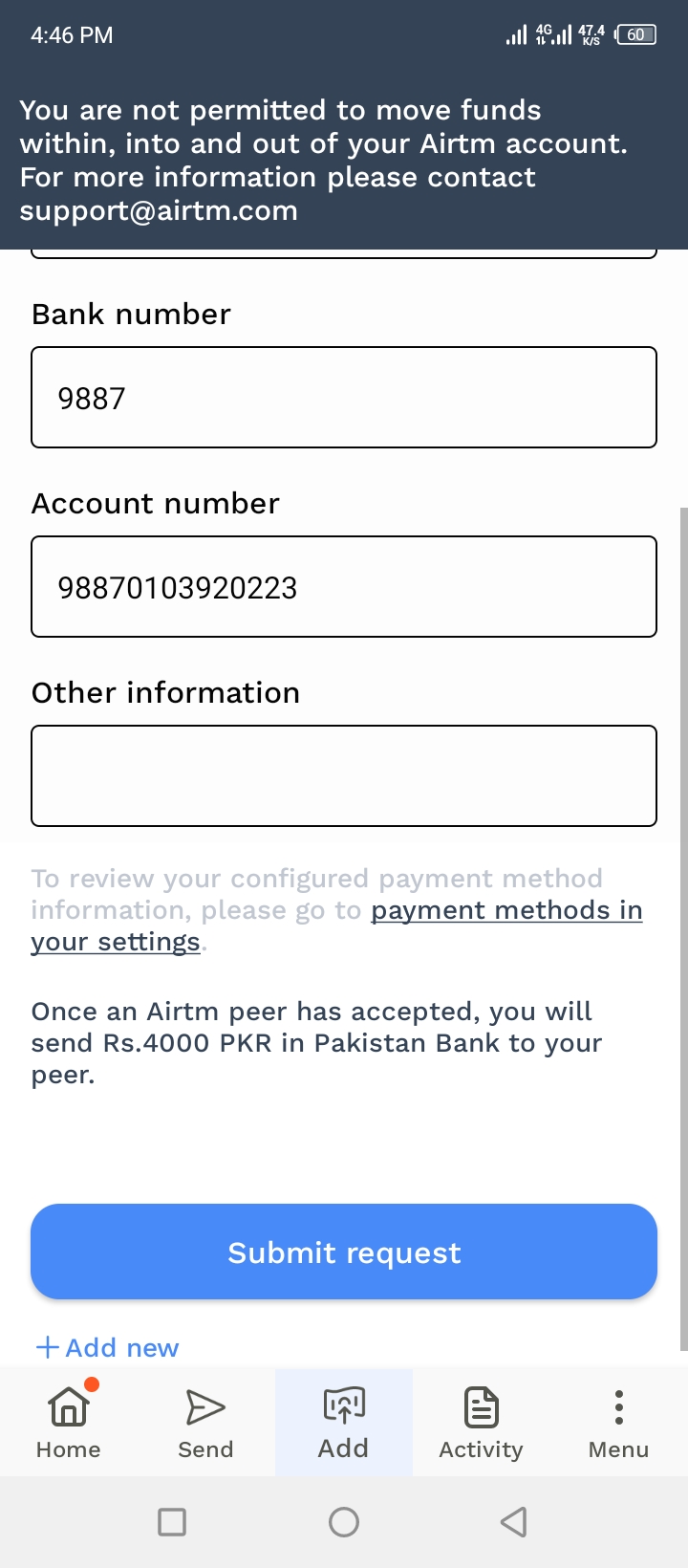The width and height of the screenshot is (688, 1568).
Task: Open the Activity tab
Action: pyautogui.click(x=482, y=1423)
